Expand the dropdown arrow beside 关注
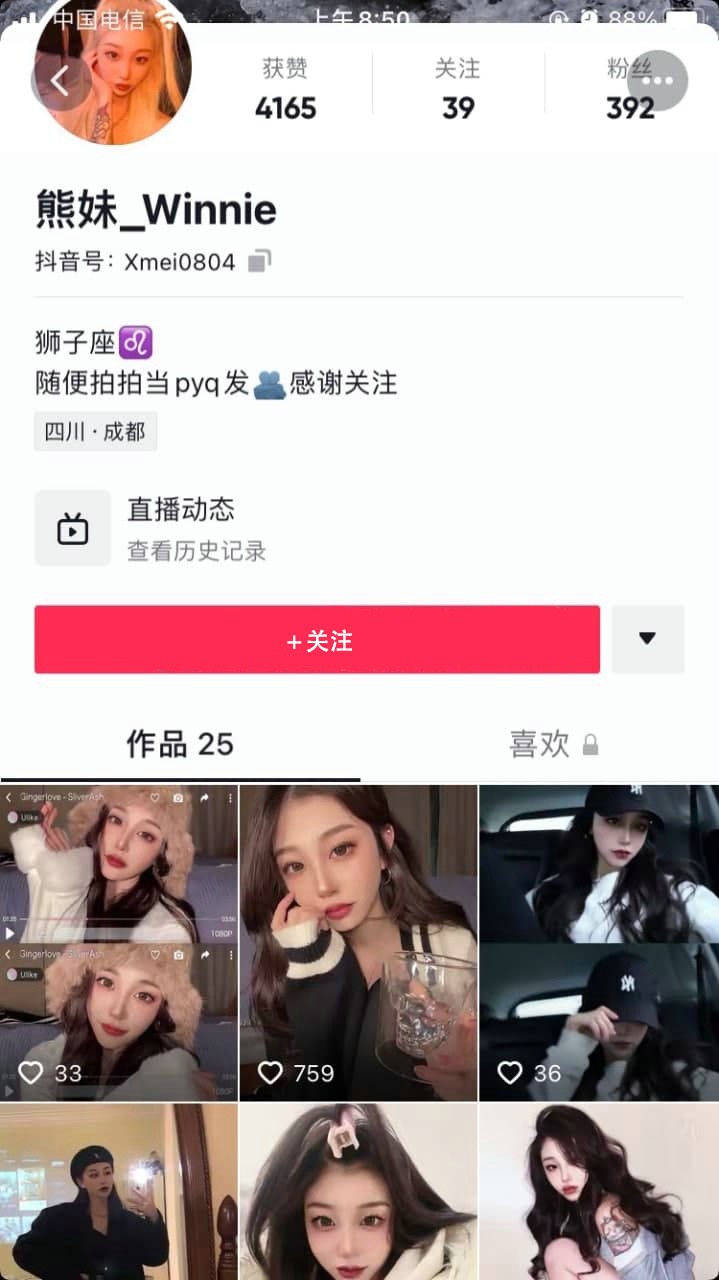719x1280 pixels. [x=647, y=639]
